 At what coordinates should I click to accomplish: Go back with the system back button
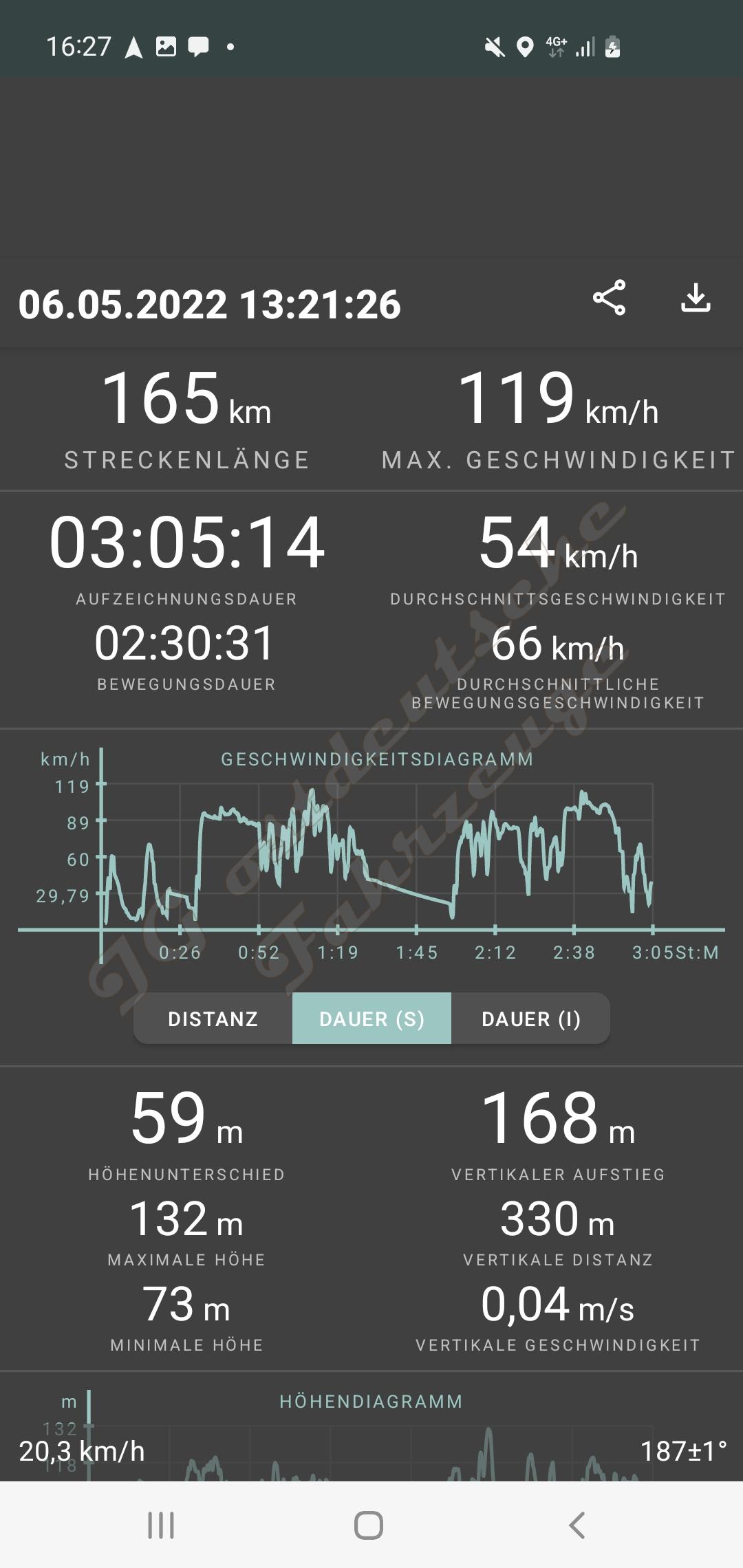[x=577, y=1525]
